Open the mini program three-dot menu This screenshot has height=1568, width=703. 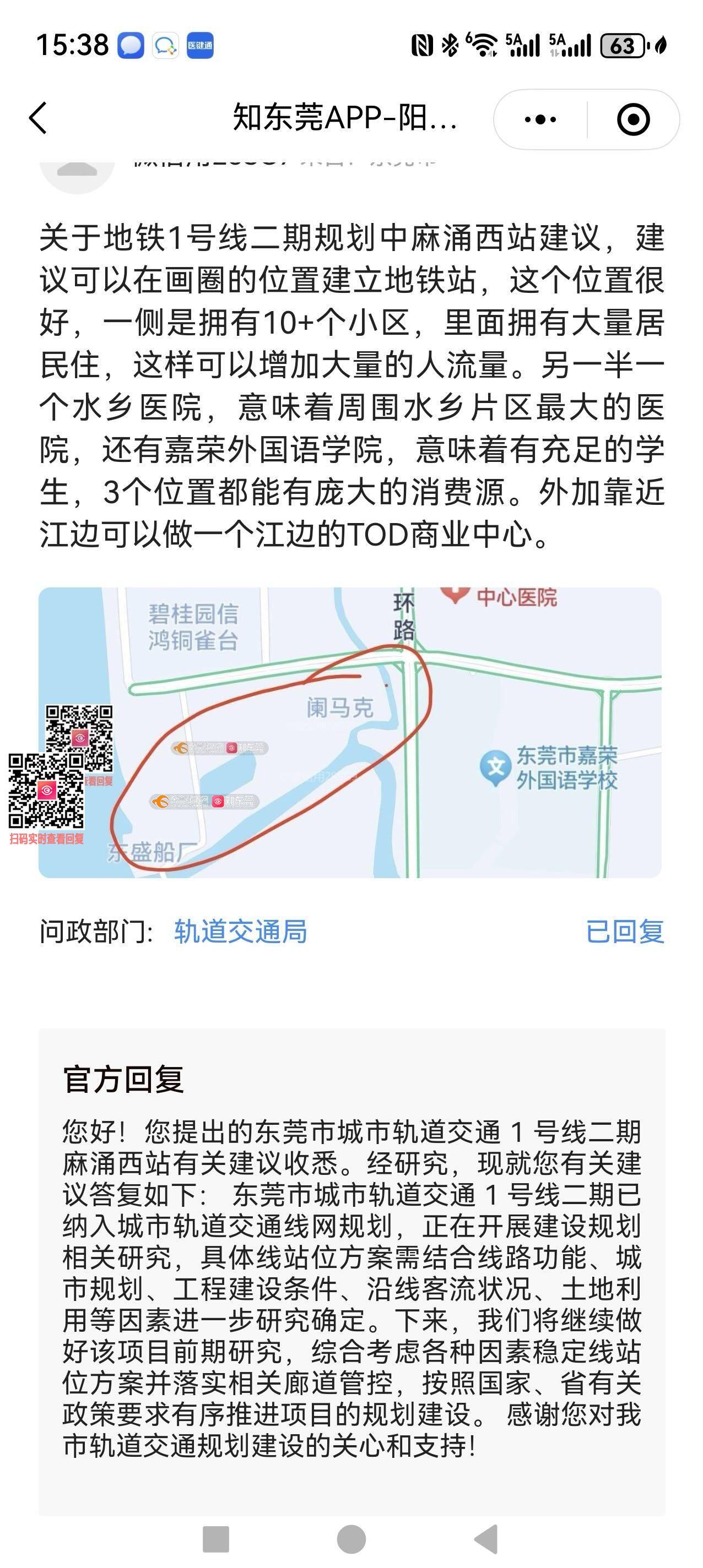[x=540, y=119]
